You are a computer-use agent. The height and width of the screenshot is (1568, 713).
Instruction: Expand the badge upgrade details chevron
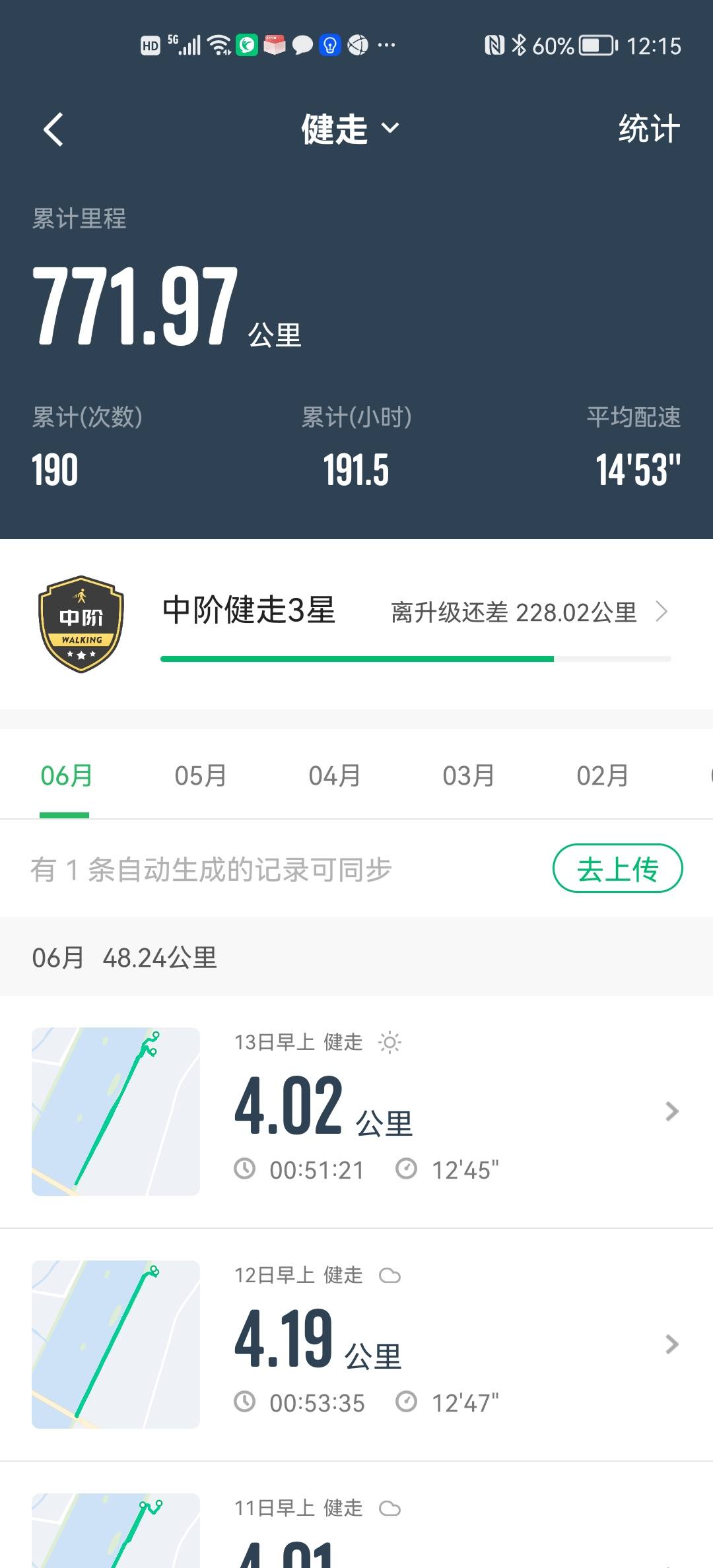[662, 612]
